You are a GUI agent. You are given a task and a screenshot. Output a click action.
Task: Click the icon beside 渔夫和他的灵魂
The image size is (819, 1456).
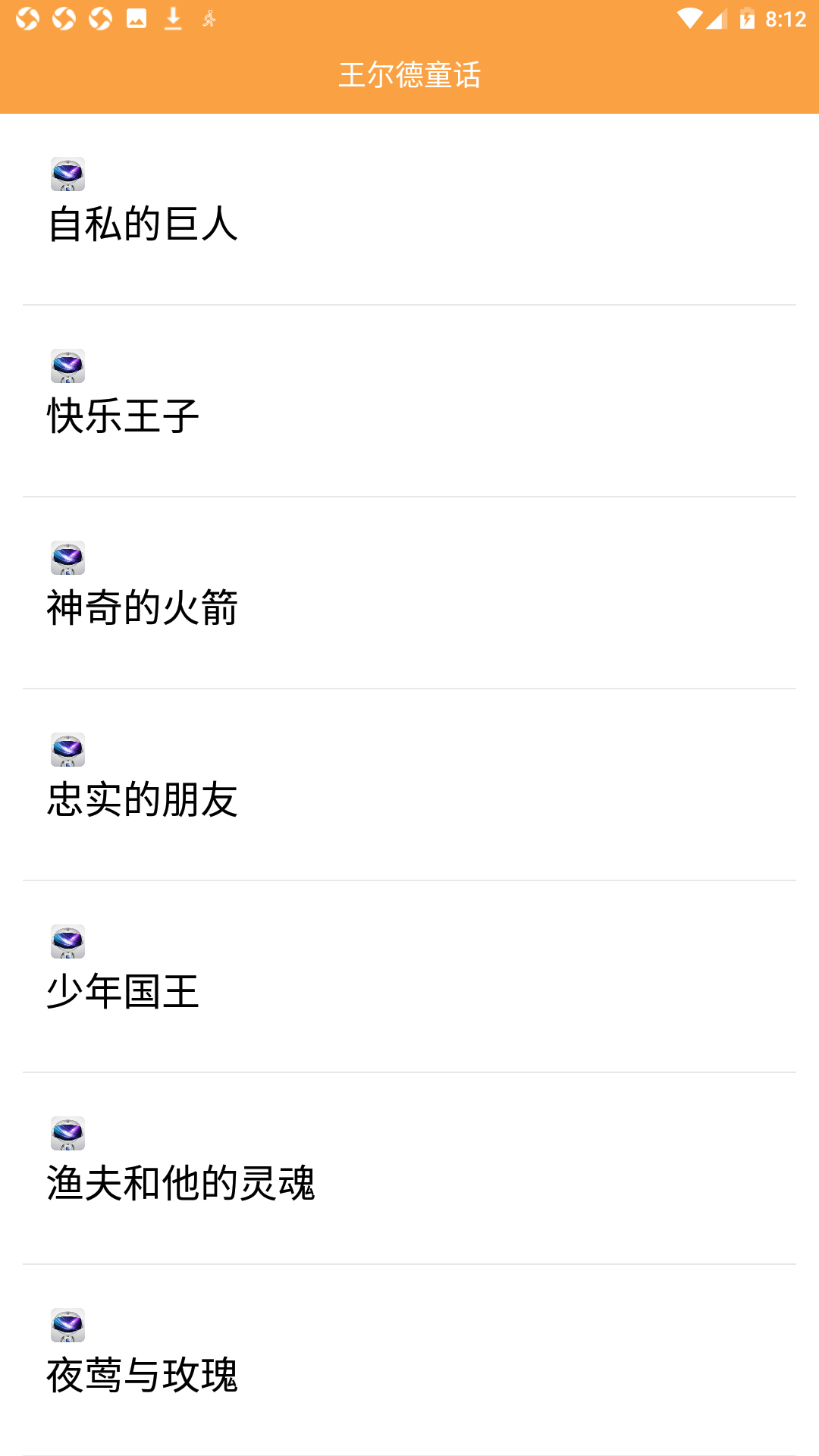(67, 1134)
